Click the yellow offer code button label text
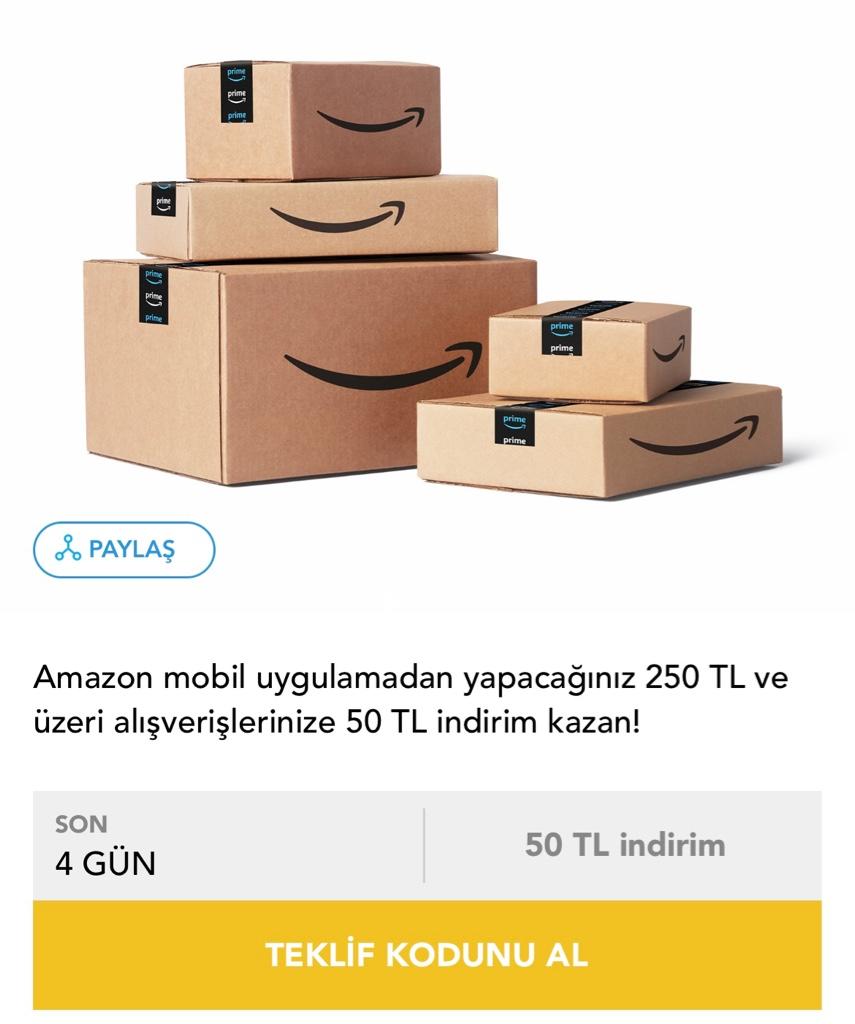855x1024 pixels. point(427,955)
